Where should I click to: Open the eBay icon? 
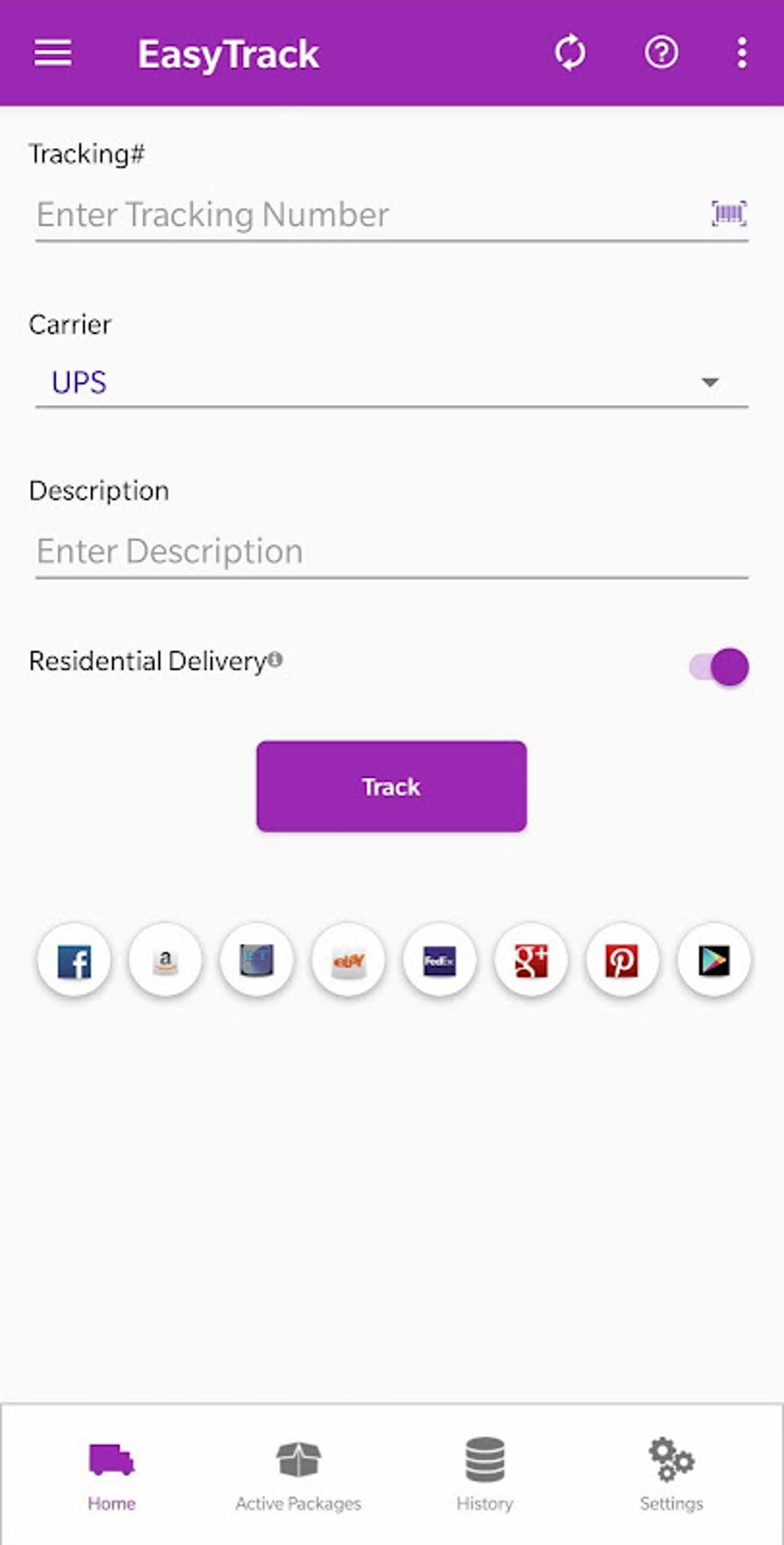click(x=347, y=960)
